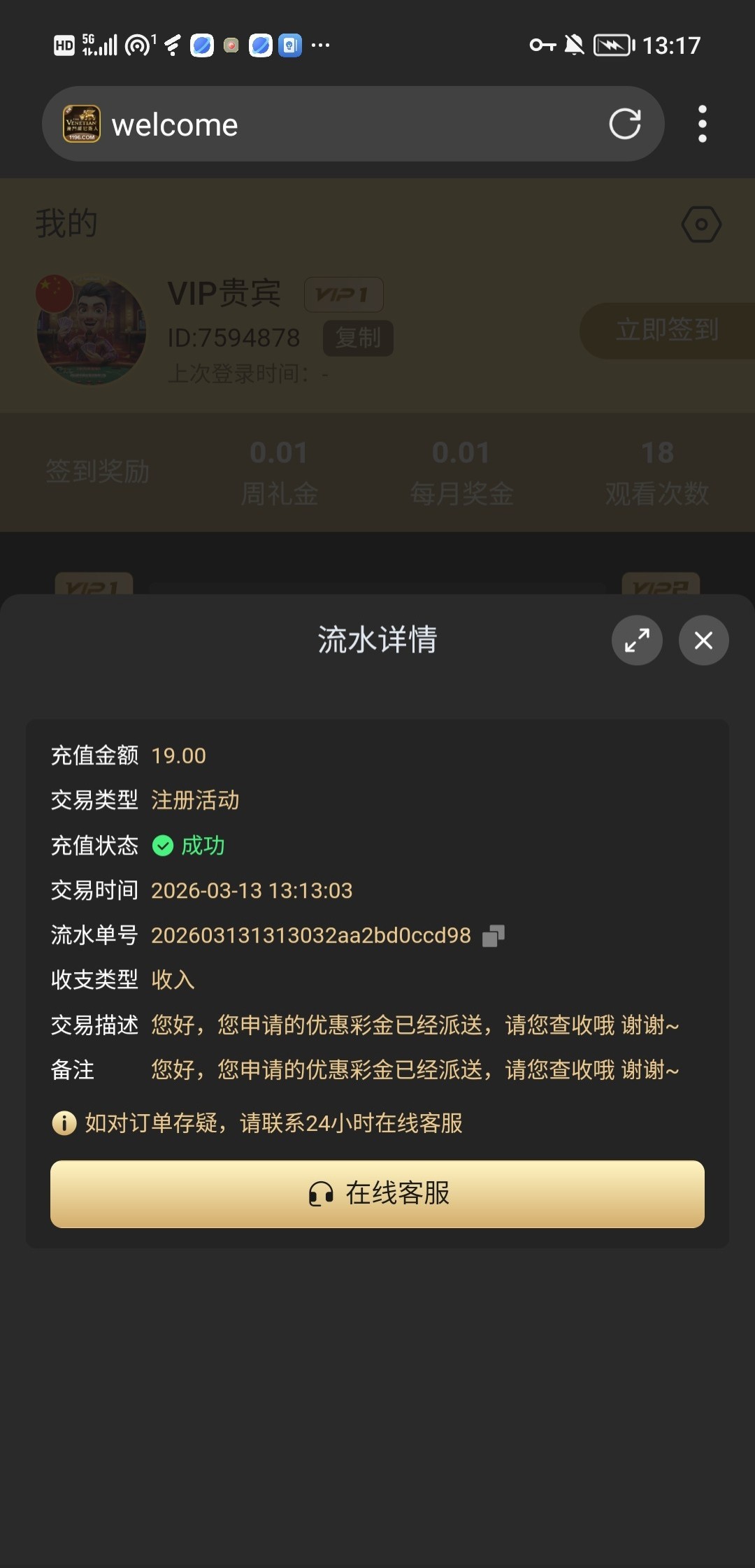Image resolution: width=755 pixels, height=1568 pixels.
Task: Contact 在线客服 support
Action: (x=377, y=1194)
